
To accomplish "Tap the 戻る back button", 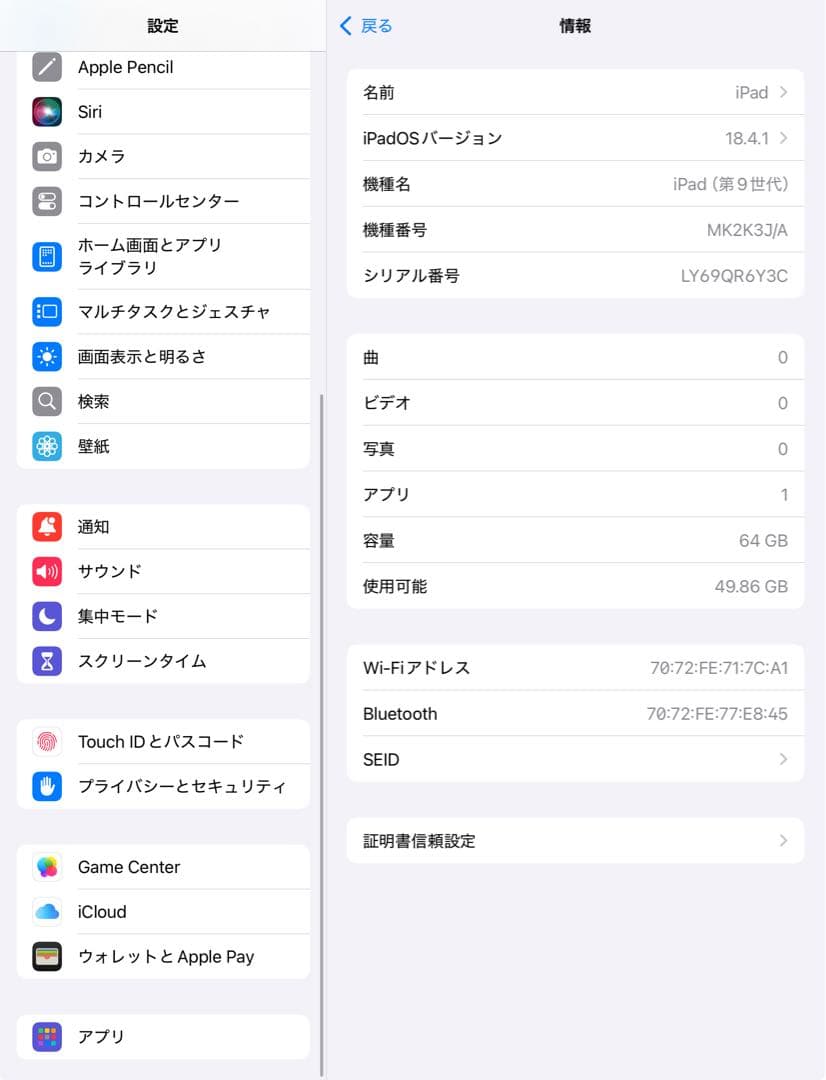I will pos(366,26).
